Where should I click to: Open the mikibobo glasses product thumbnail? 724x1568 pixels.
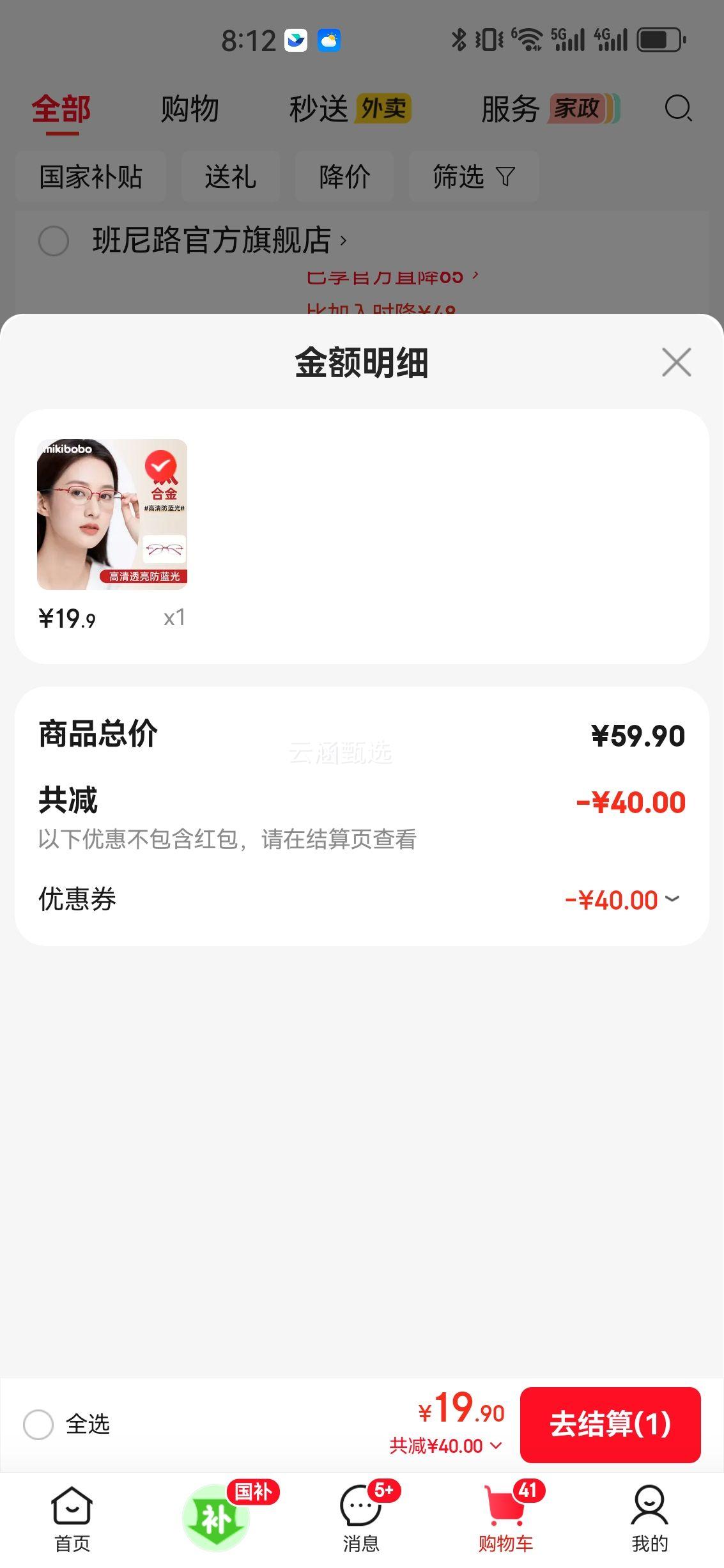pyautogui.click(x=112, y=514)
